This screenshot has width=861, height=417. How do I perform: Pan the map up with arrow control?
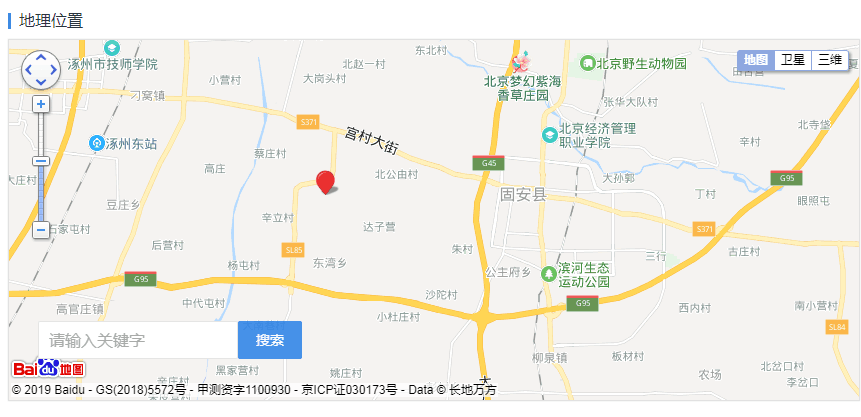click(x=41, y=56)
